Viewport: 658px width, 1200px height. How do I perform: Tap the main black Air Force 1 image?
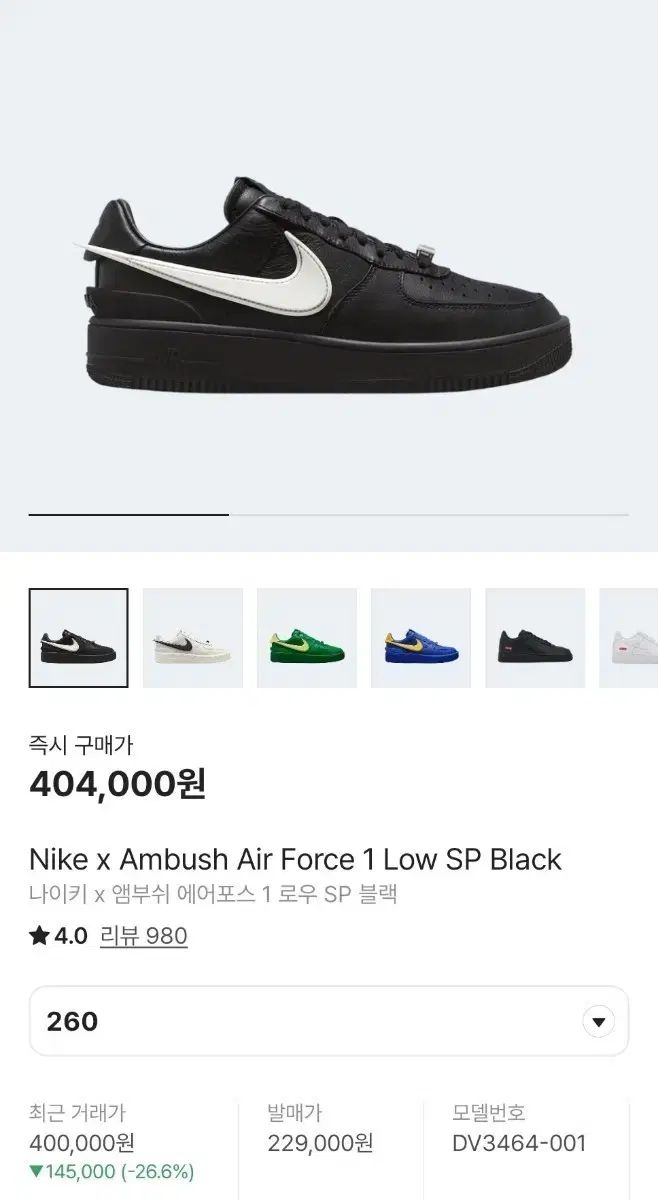[x=326, y=290]
